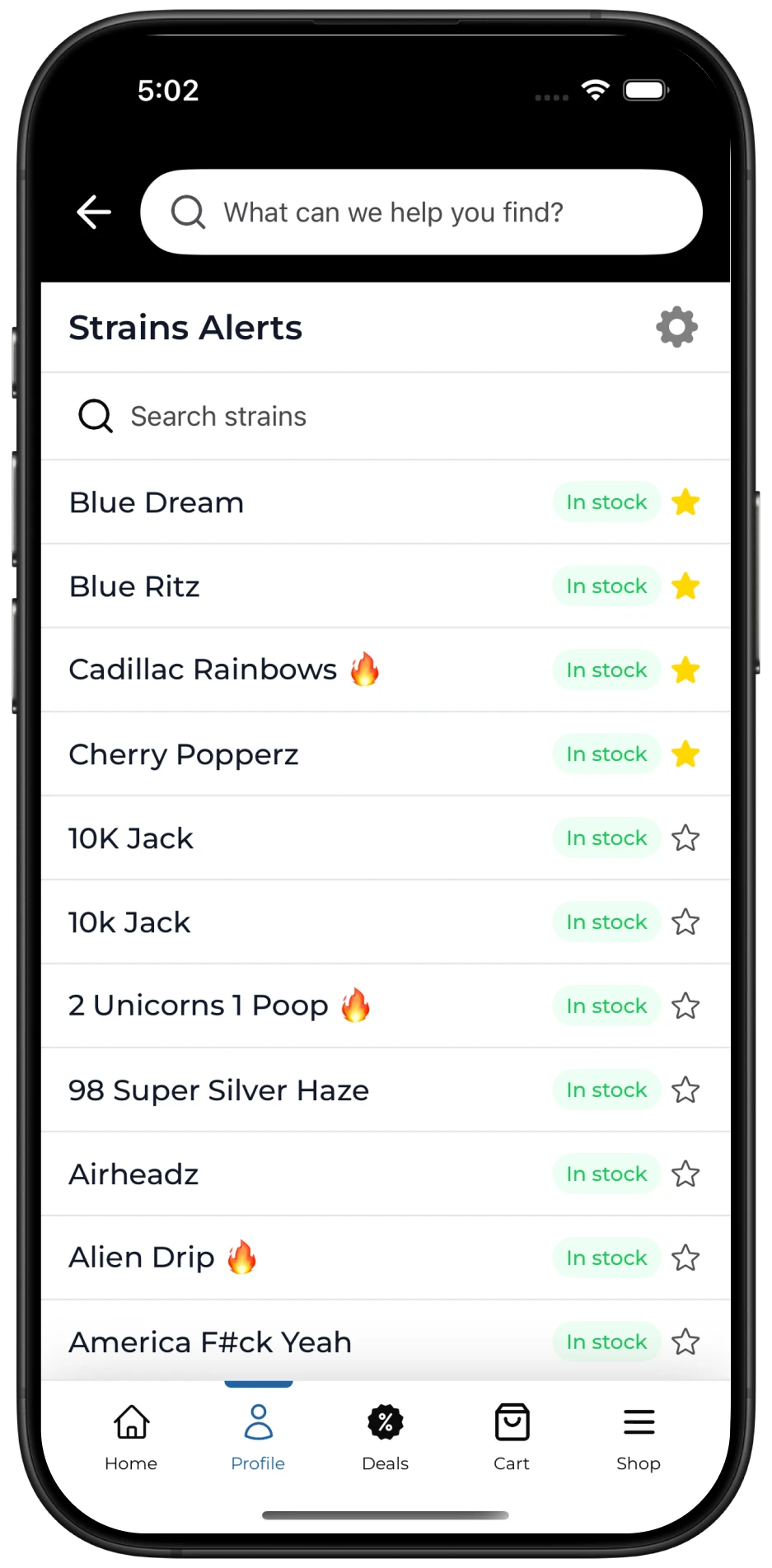The height and width of the screenshot is (1568, 772).
Task: Open Strains Alerts settings gear
Action: (x=676, y=327)
